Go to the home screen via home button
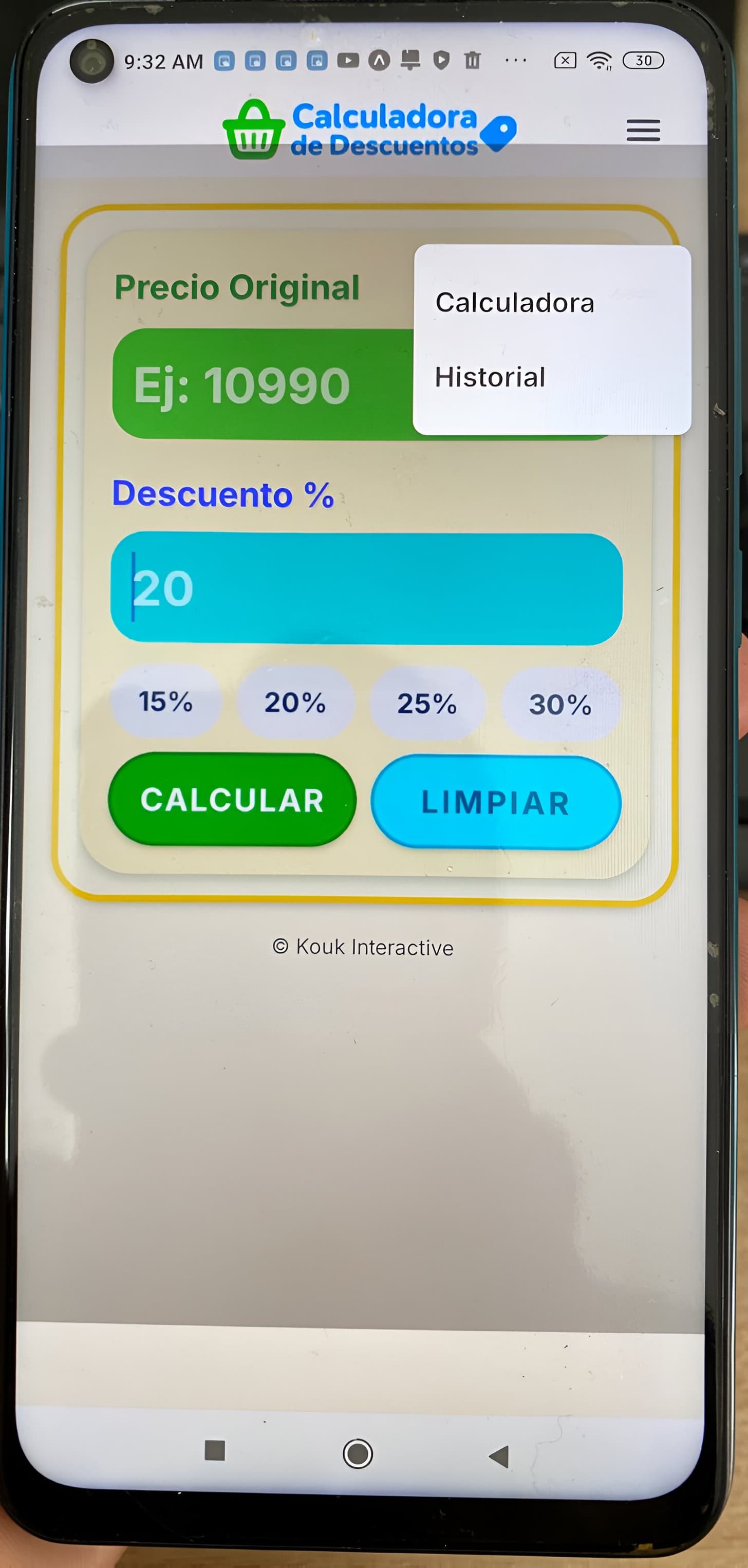 point(358,1453)
